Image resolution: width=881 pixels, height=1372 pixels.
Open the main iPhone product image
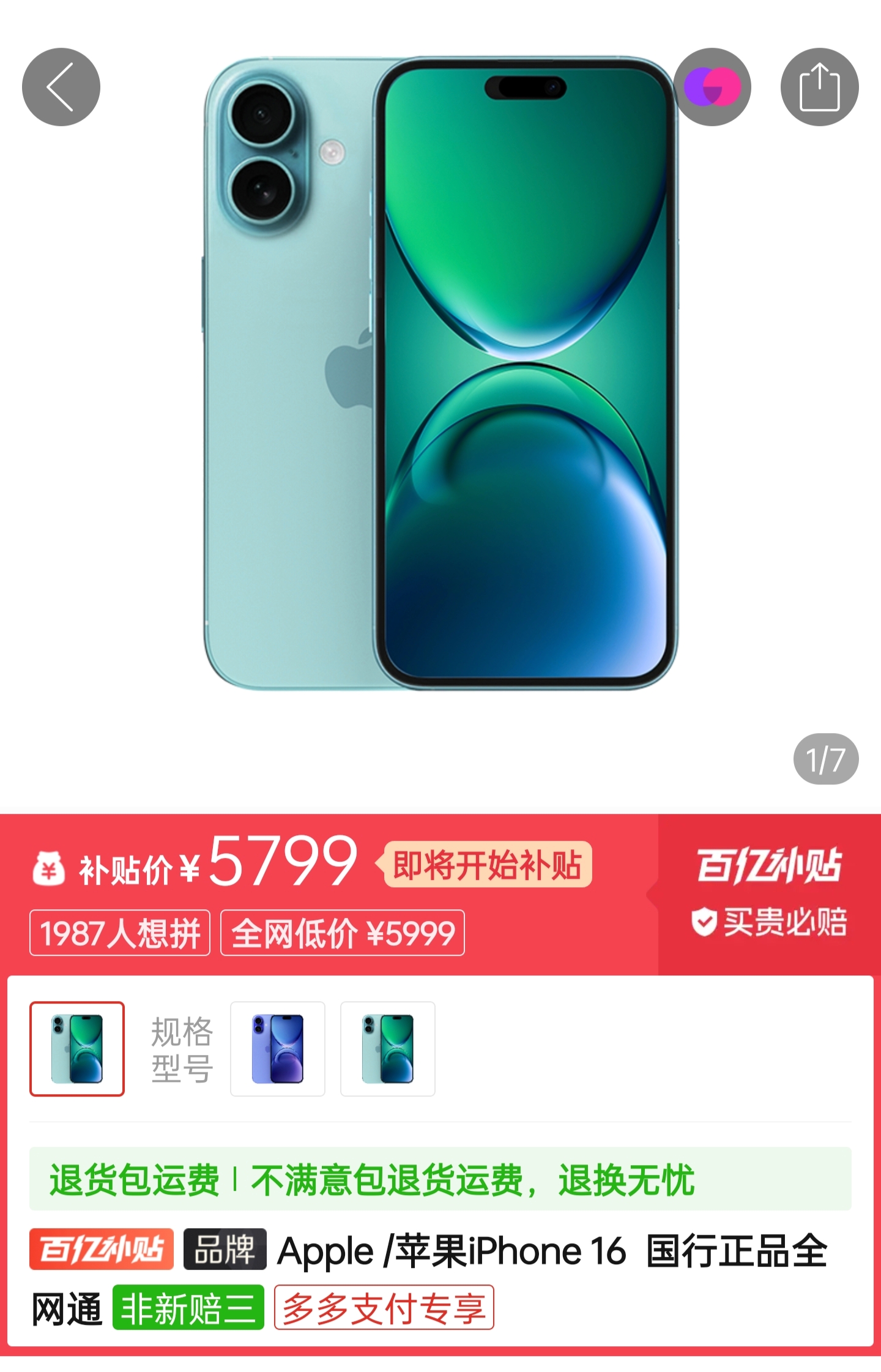tap(441, 373)
